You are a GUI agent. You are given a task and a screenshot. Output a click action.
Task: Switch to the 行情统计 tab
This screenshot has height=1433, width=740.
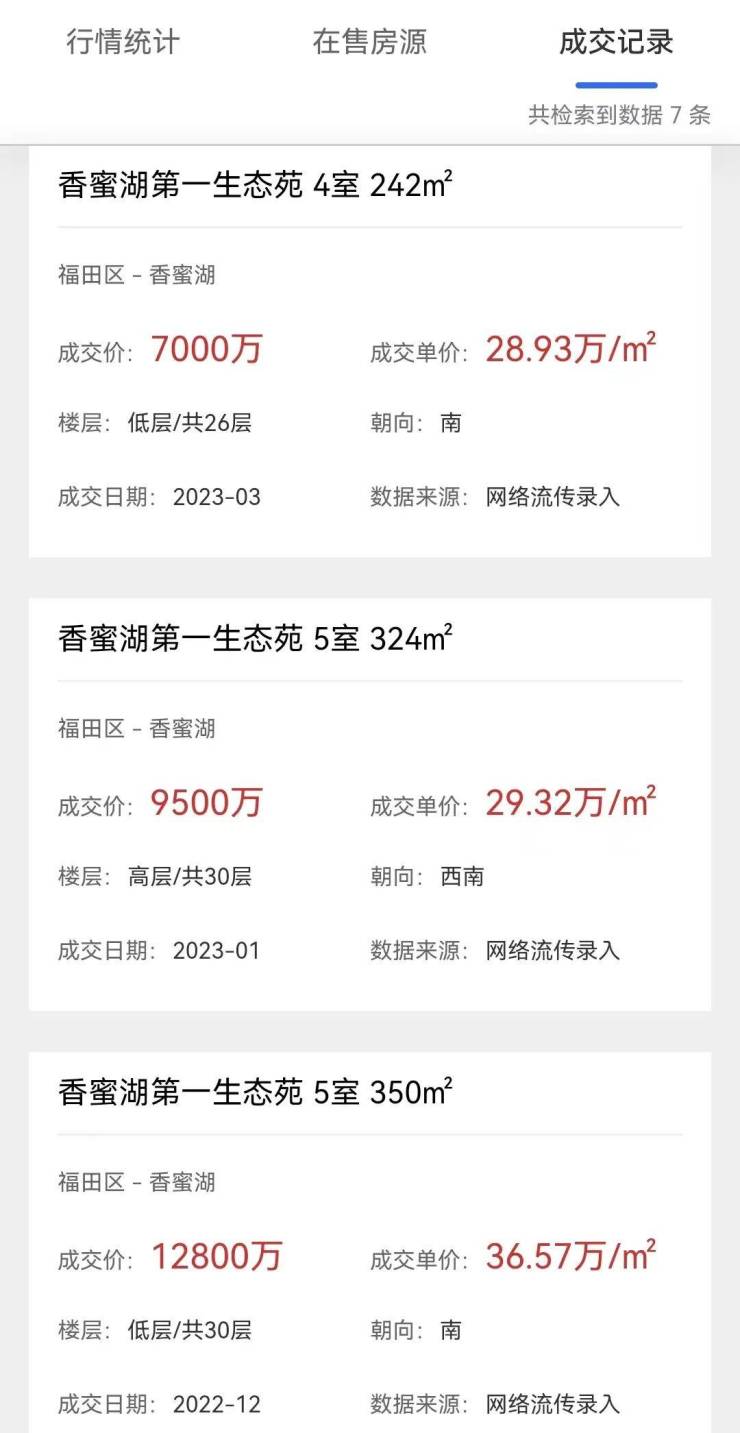(123, 43)
